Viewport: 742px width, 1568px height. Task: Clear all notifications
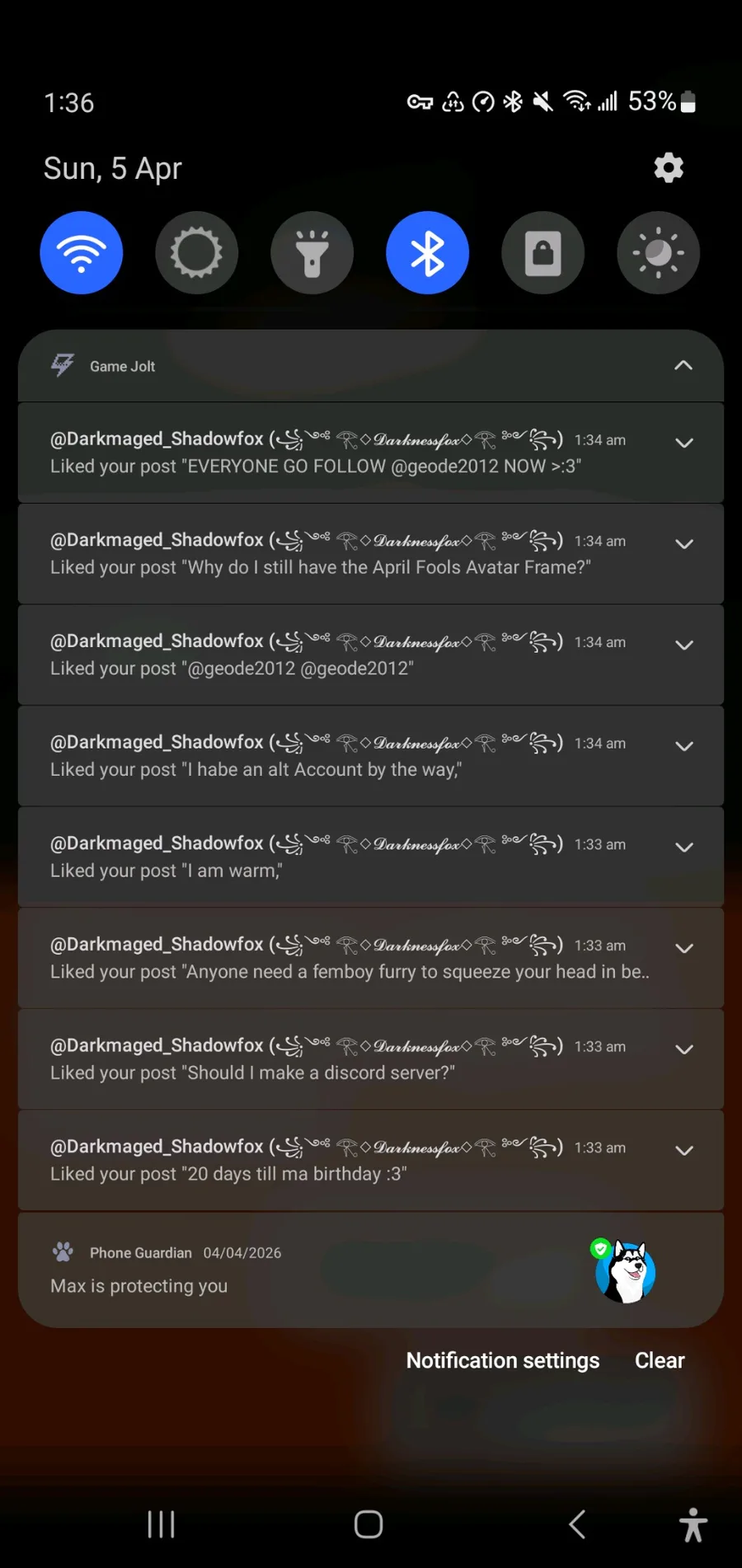pos(660,1360)
